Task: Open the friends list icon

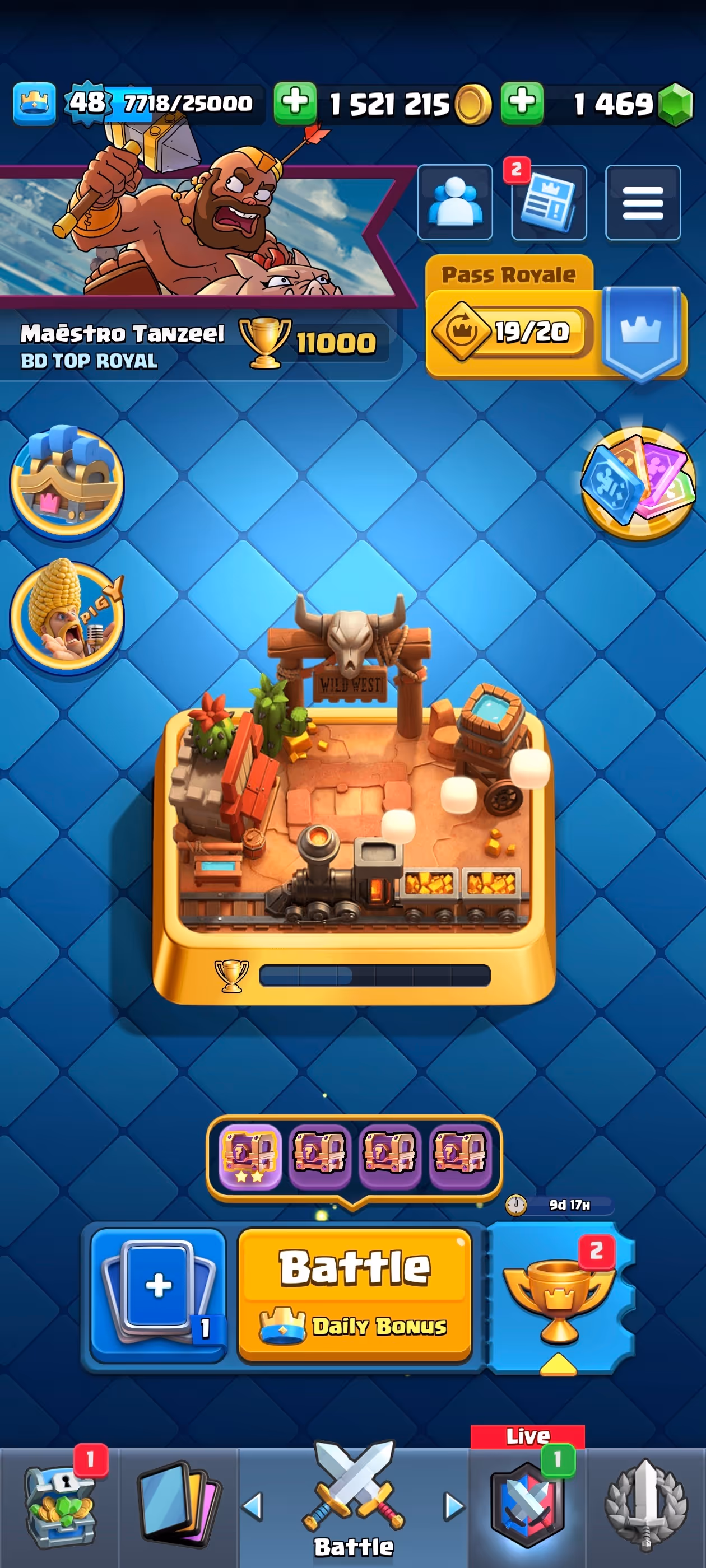Action: pyautogui.click(x=454, y=203)
